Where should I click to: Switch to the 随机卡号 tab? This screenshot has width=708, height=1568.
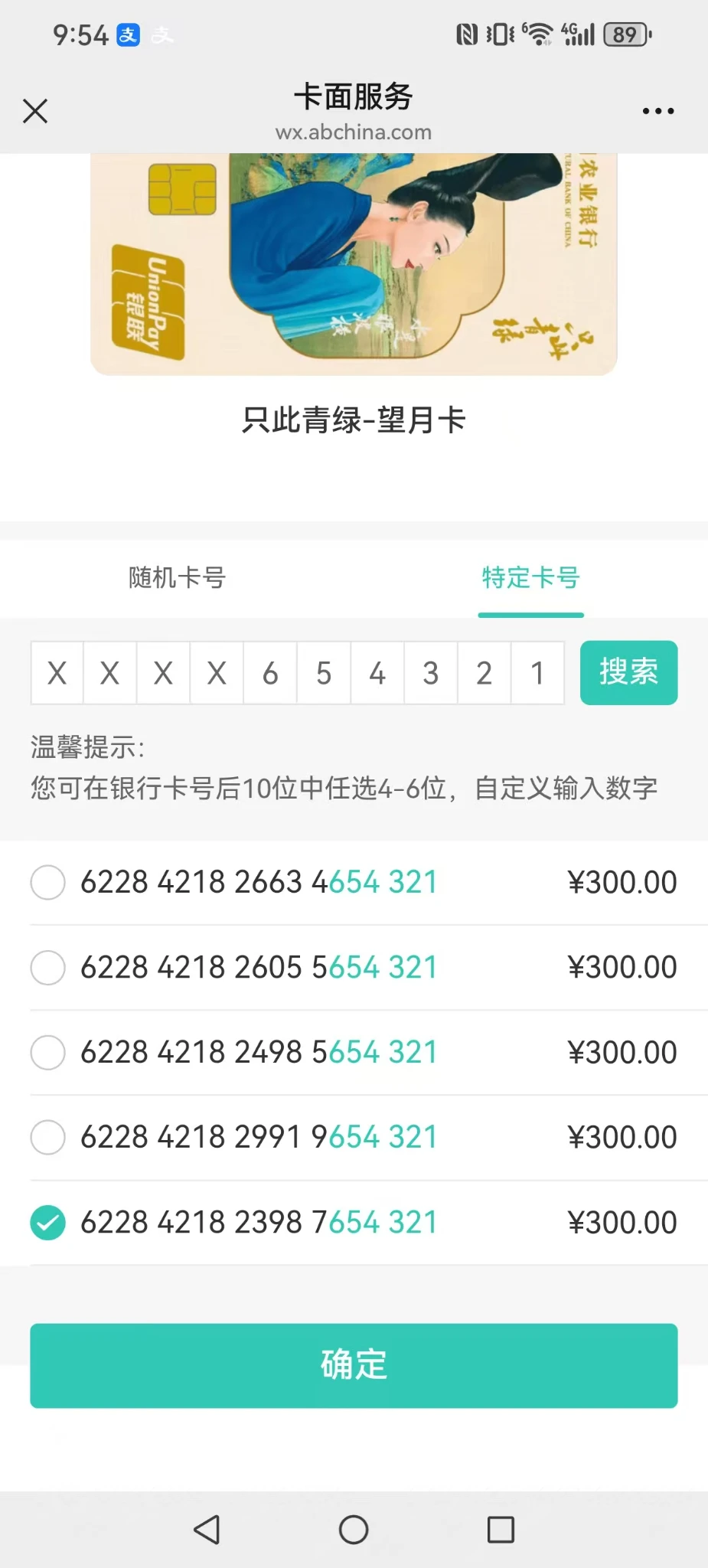[x=177, y=577]
